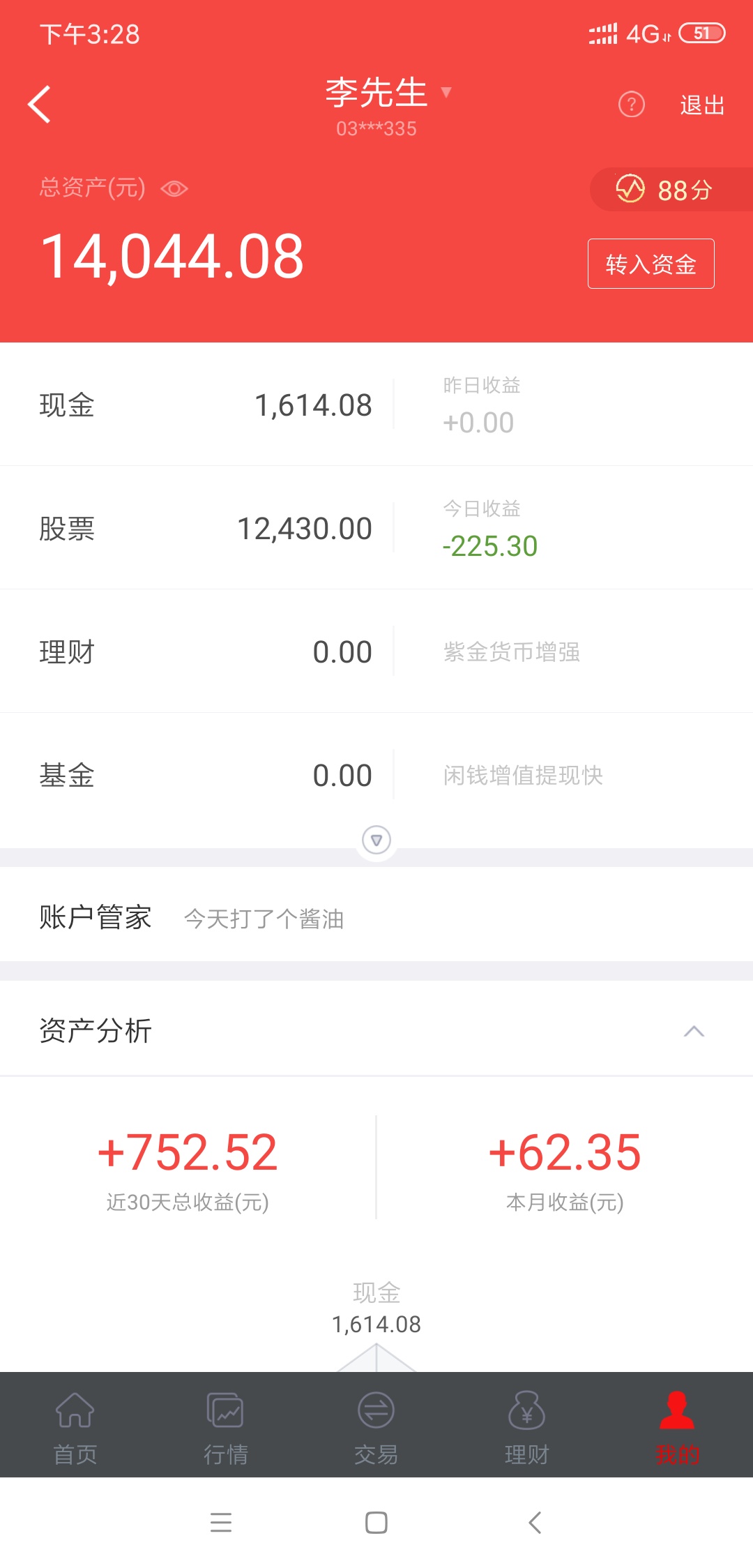Collapse the 资产分析 section
The width and height of the screenshot is (753, 1568).
click(694, 1031)
